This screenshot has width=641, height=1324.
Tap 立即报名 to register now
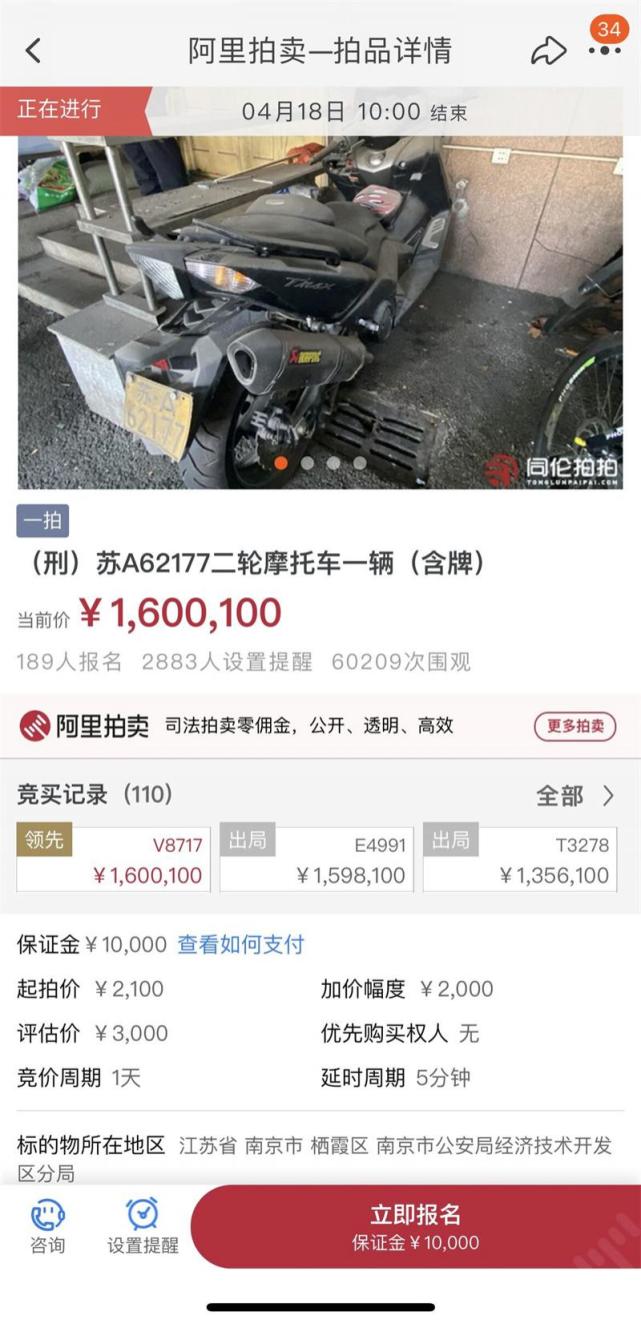[415, 1226]
